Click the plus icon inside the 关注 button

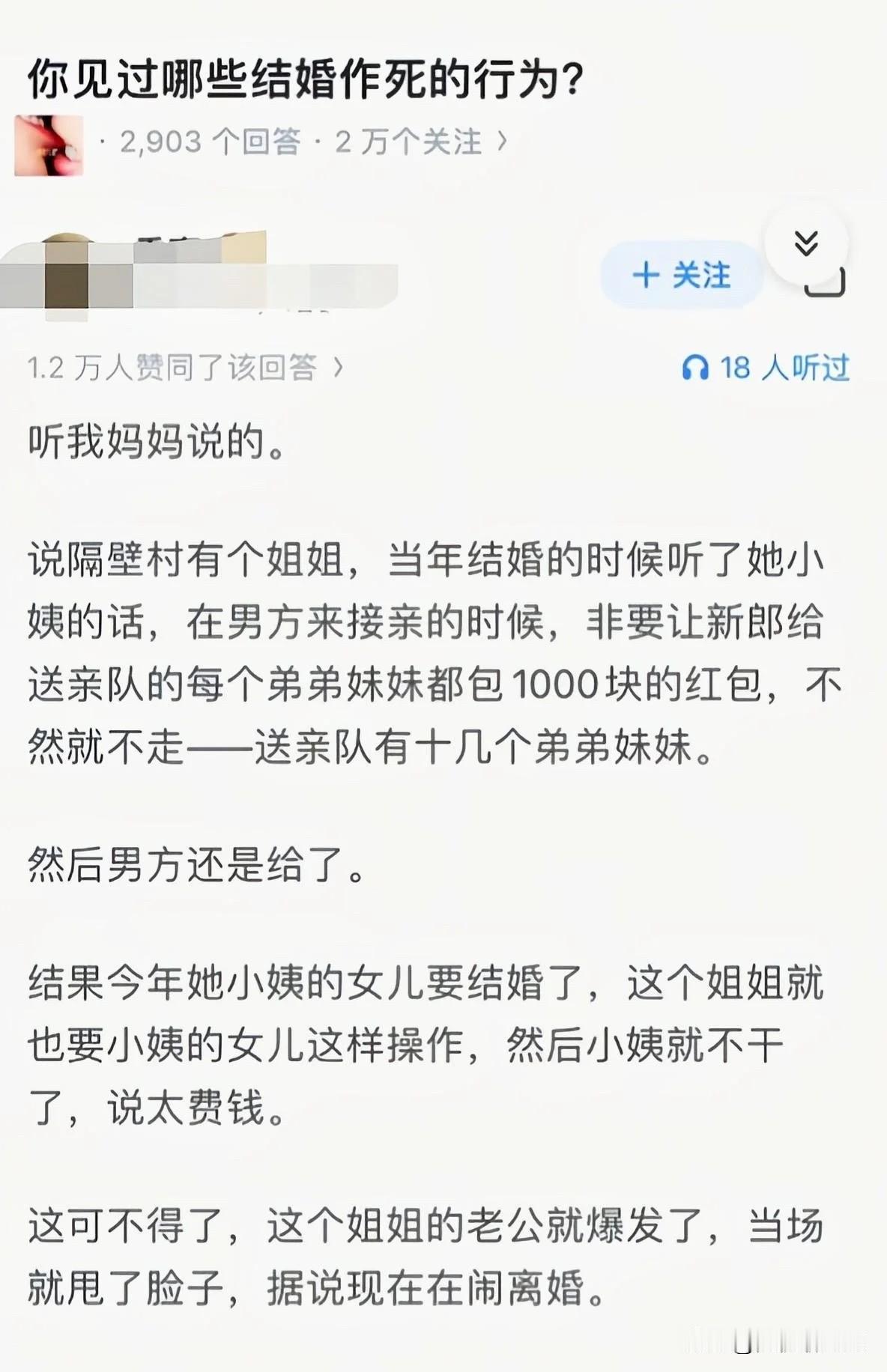click(x=648, y=276)
